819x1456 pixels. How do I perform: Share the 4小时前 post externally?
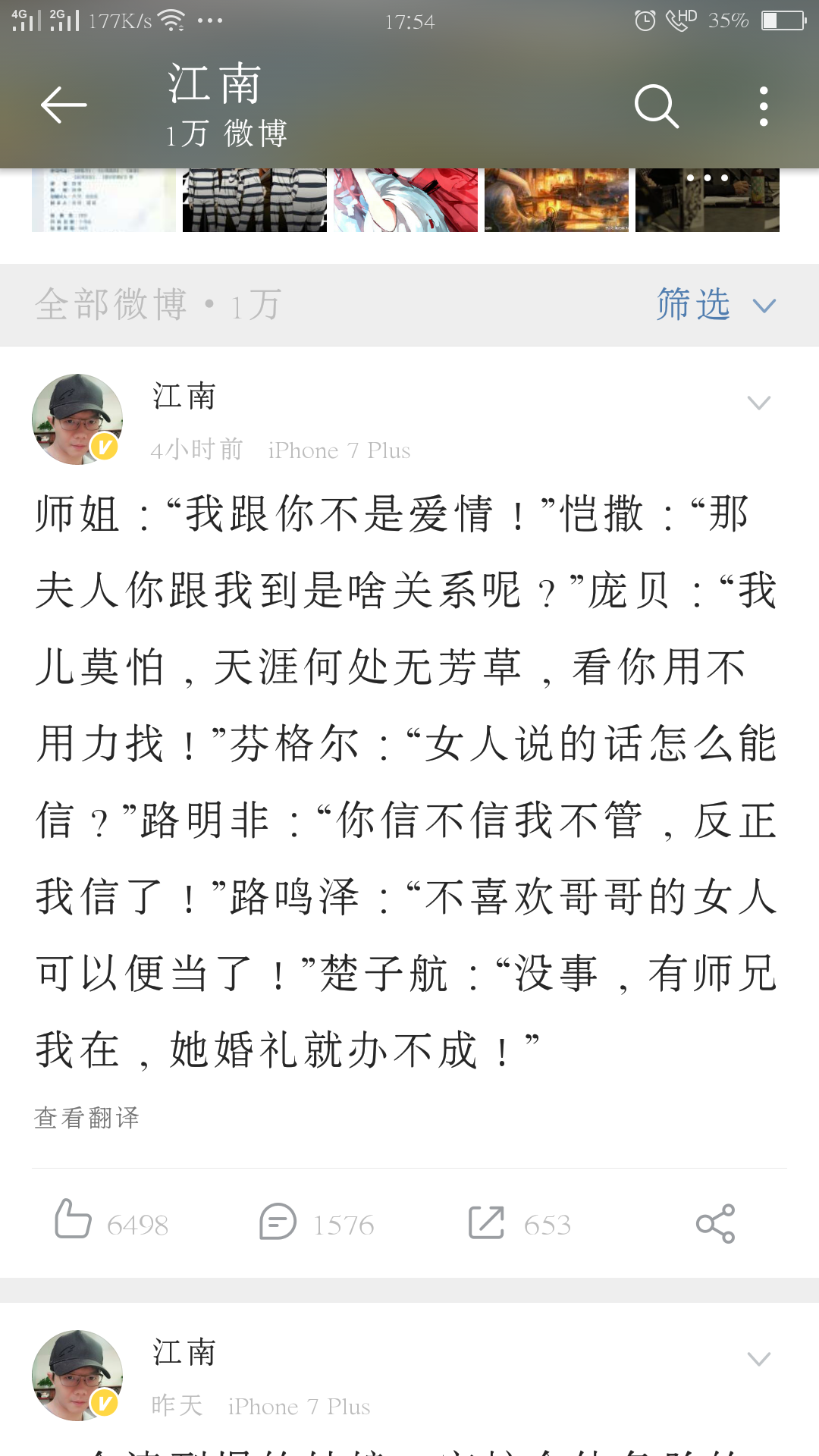(715, 1223)
